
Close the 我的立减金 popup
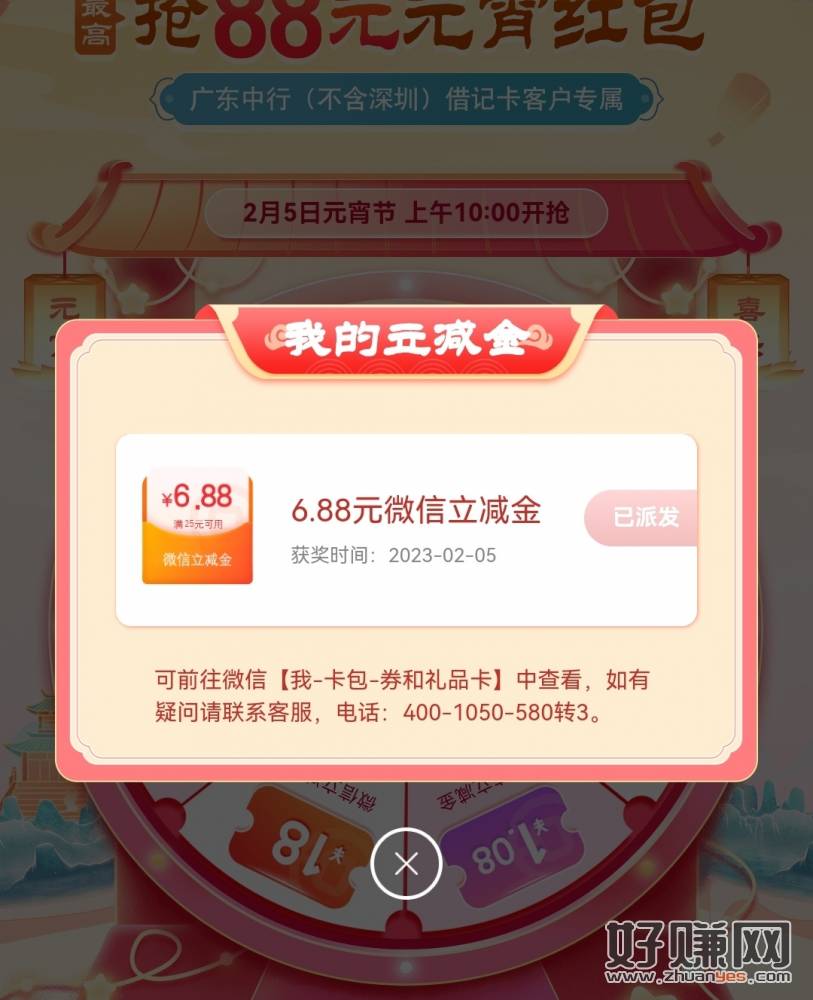click(x=406, y=863)
